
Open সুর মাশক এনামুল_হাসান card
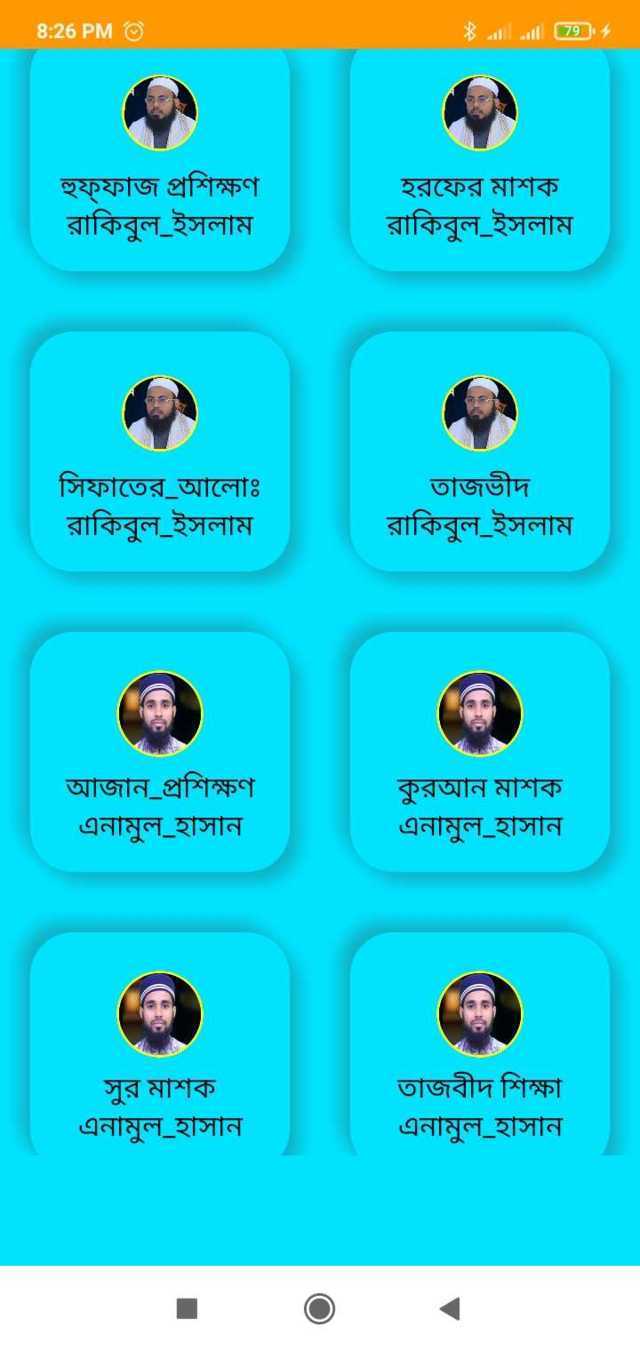coord(160,1050)
